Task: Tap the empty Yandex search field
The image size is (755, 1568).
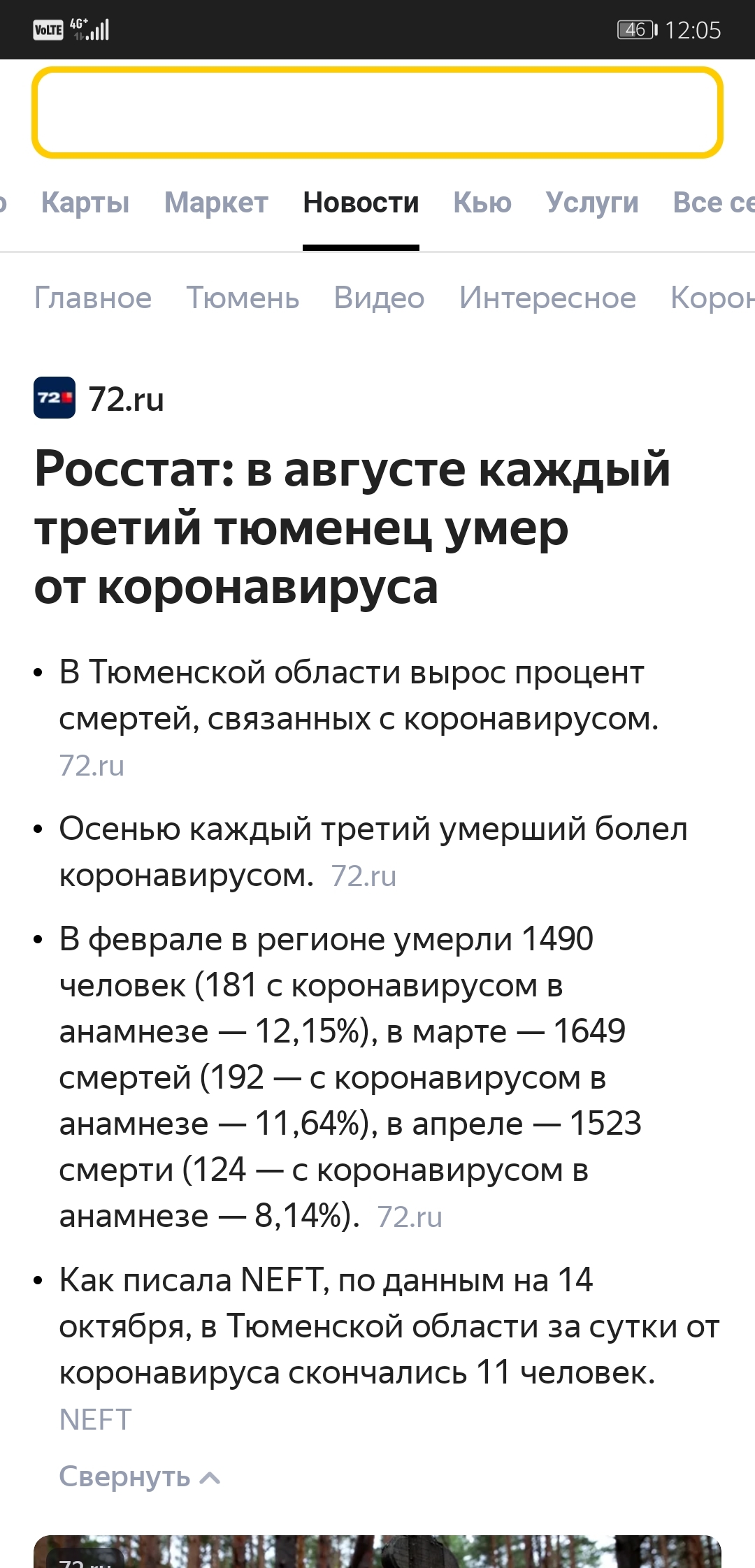Action: click(377, 112)
